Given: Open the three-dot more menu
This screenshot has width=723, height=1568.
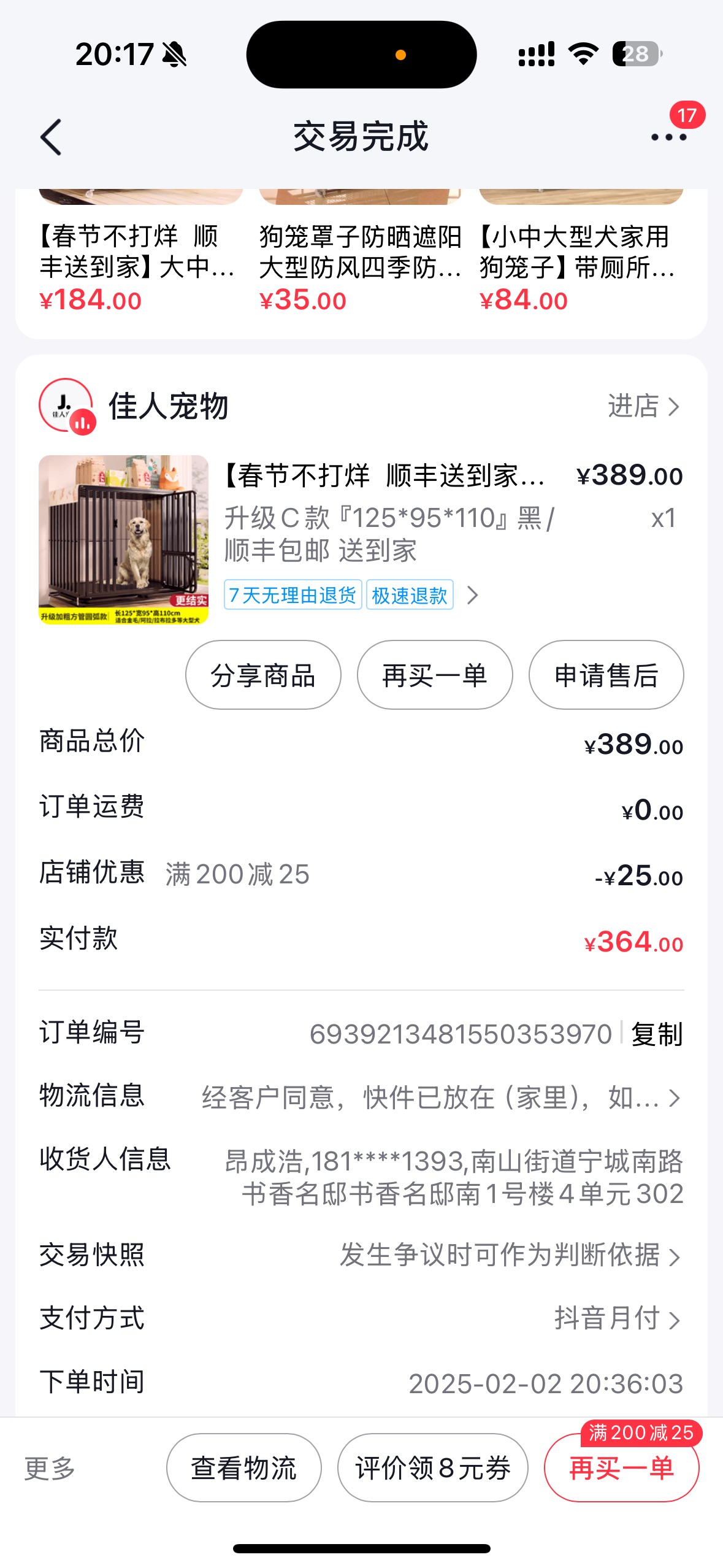Looking at the screenshot, I should pos(668,137).
